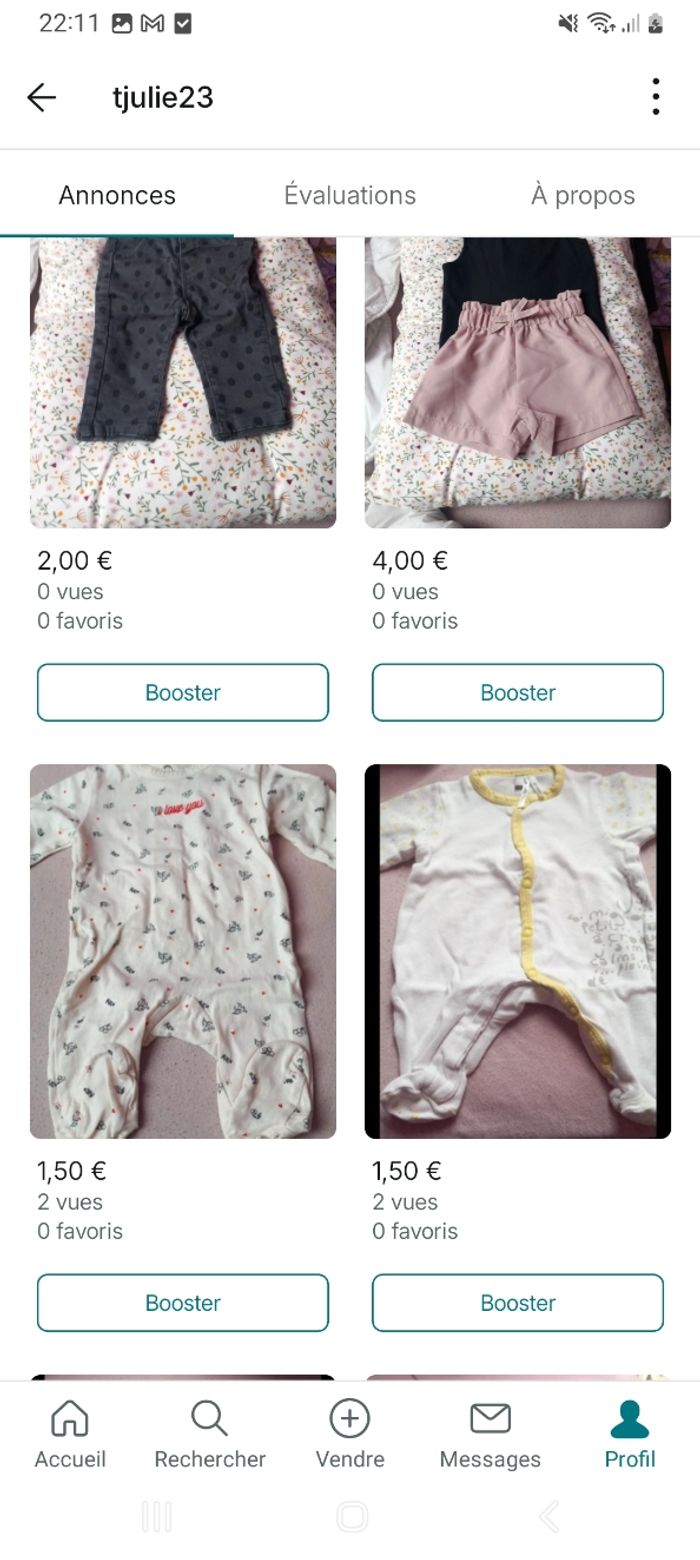700x1560 pixels.
Task: Go back using the top arrow
Action: click(x=42, y=97)
